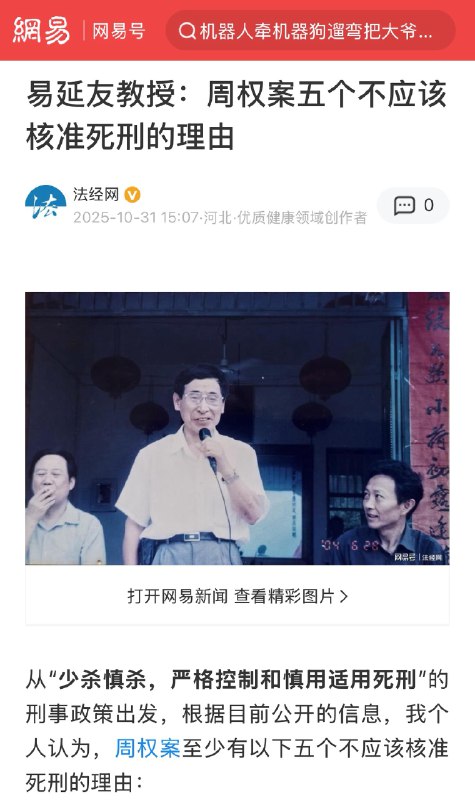Tap the search box in the header

tap(310, 31)
